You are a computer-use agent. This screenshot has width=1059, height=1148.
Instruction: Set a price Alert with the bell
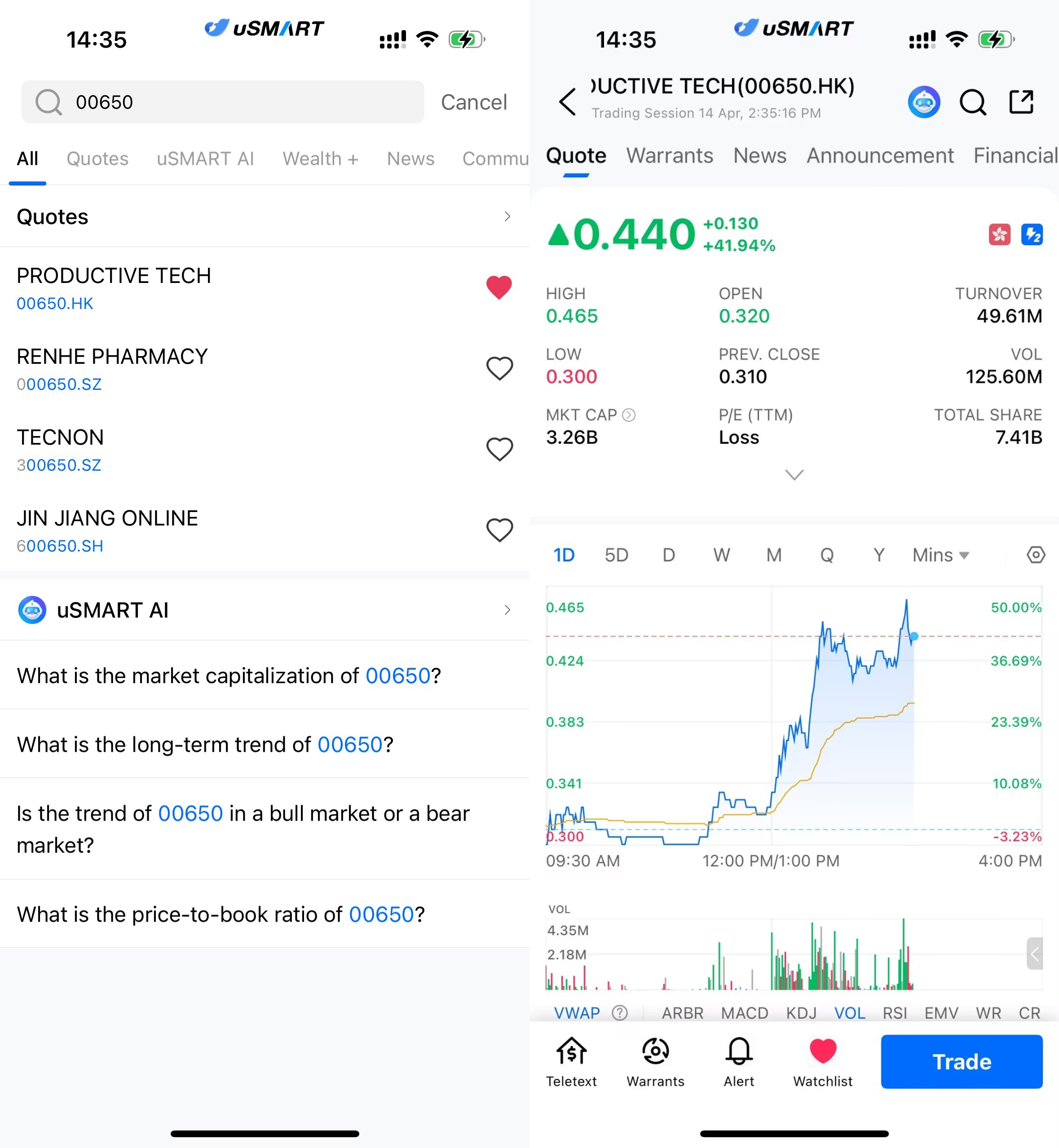pyautogui.click(x=739, y=1061)
